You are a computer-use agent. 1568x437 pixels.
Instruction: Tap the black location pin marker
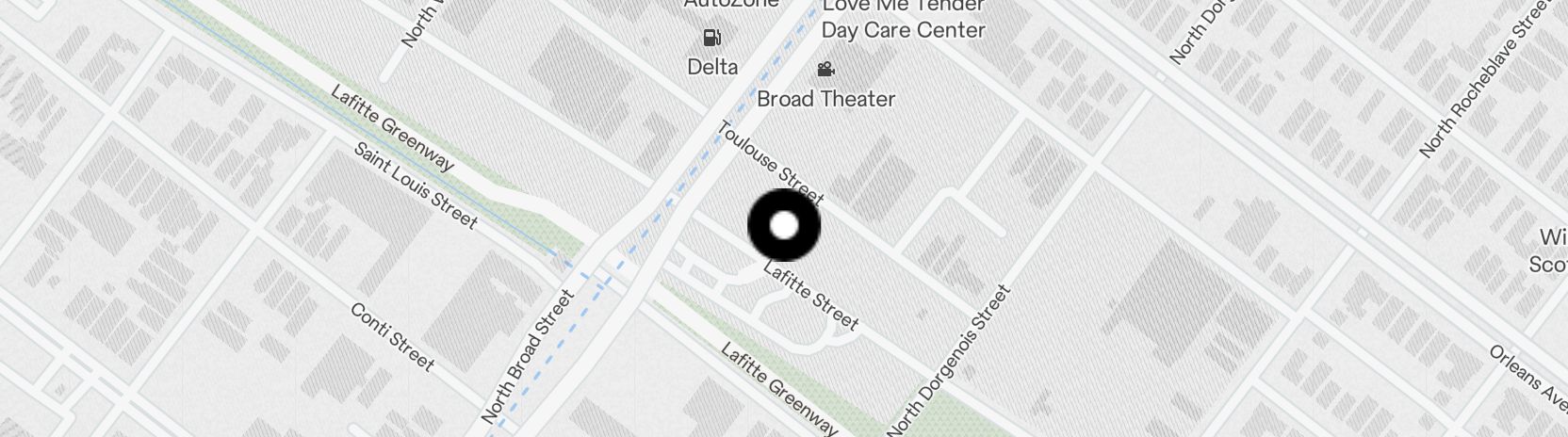click(x=784, y=226)
